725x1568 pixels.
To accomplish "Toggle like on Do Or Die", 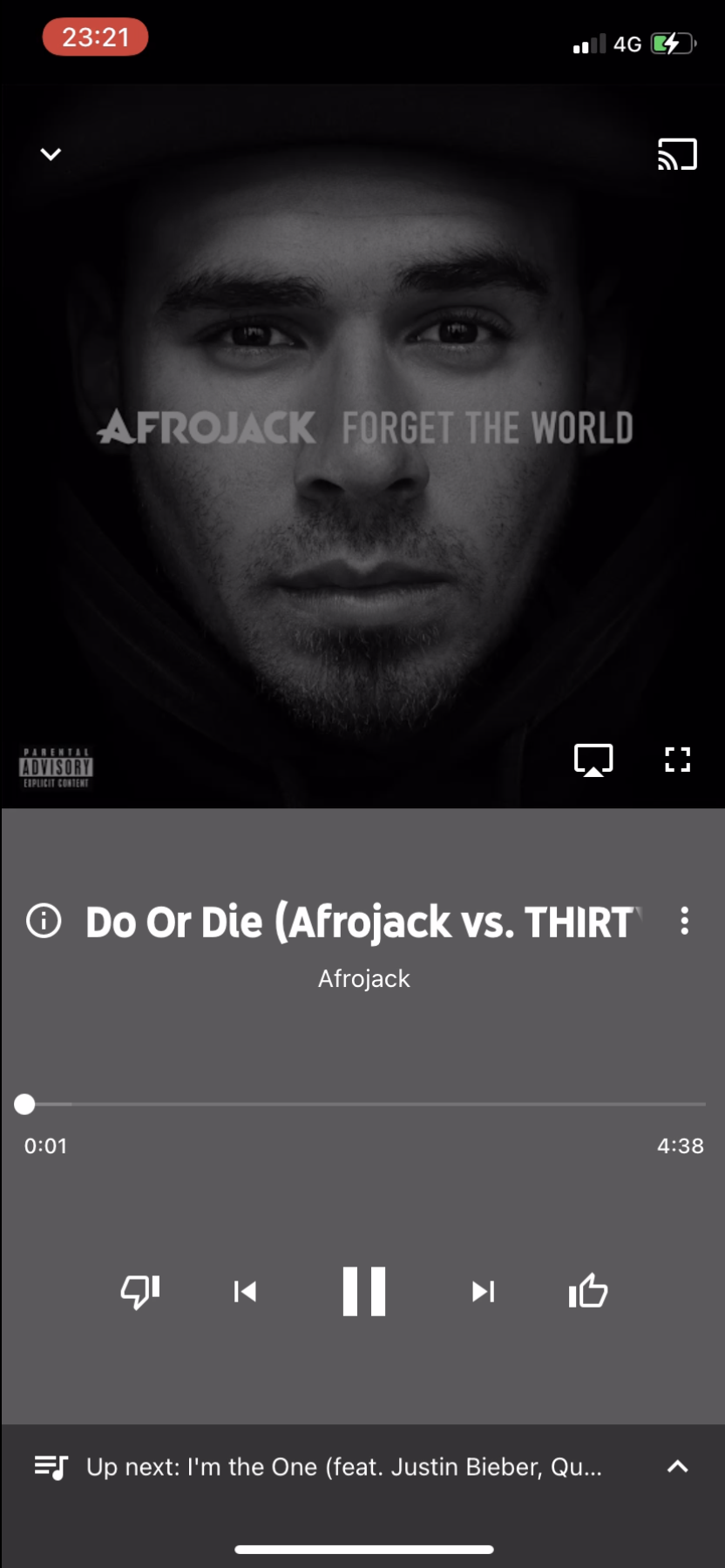I will click(x=588, y=1292).
